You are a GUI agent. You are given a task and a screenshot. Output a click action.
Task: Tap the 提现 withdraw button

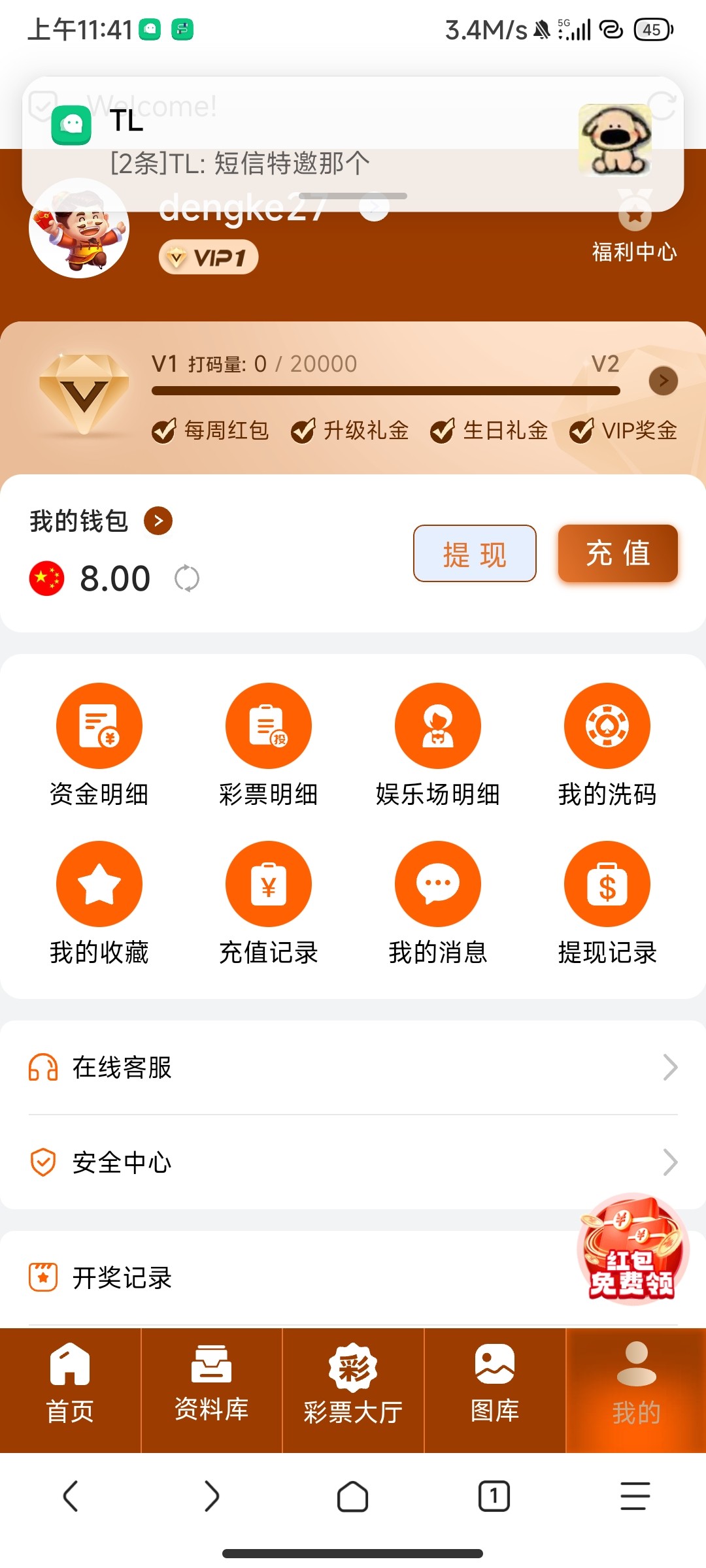point(475,553)
